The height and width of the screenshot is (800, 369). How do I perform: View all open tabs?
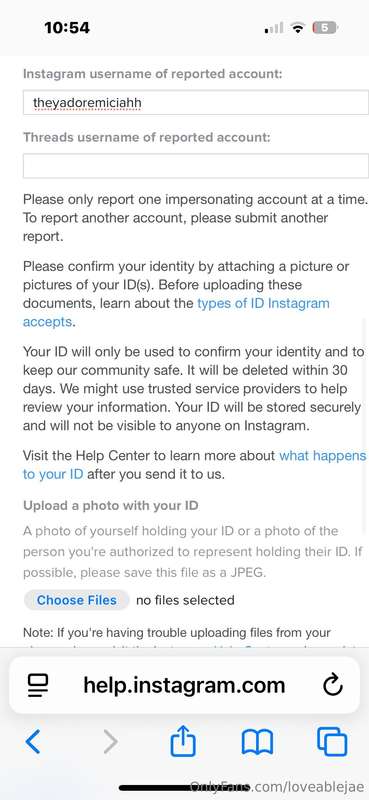tap(332, 742)
